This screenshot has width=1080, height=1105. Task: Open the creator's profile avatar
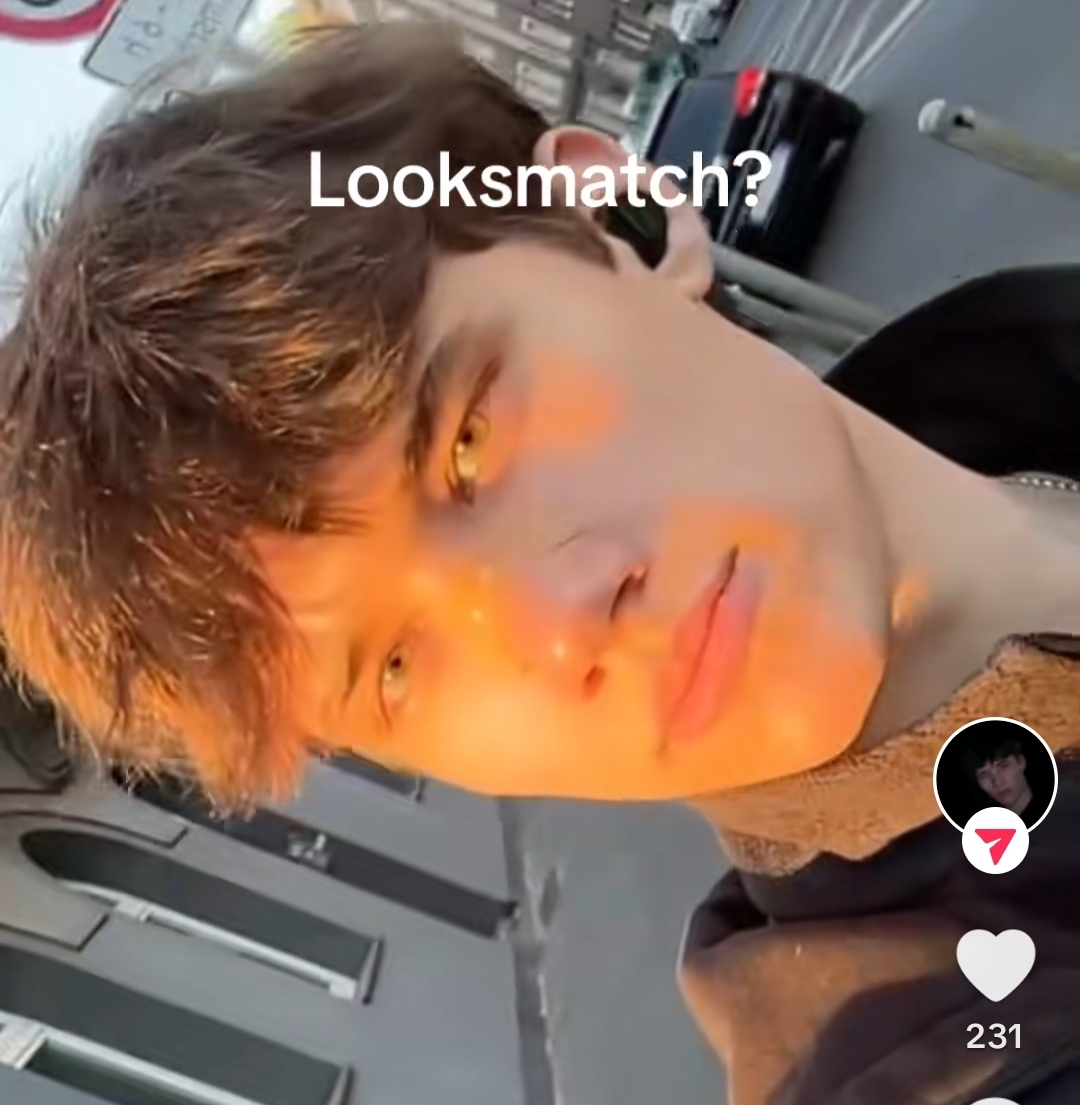tap(995, 775)
